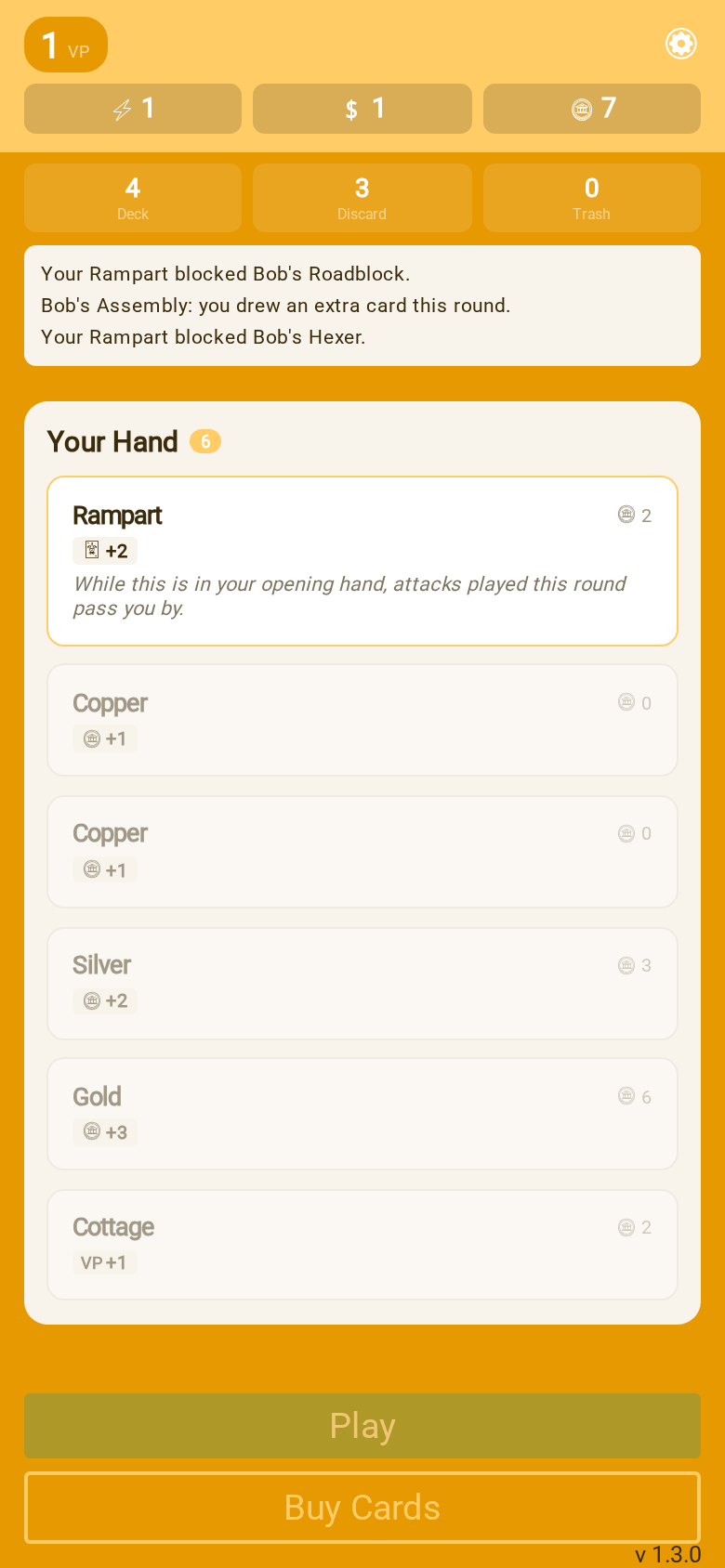
Task: Open Buy Cards
Action: click(x=362, y=1508)
